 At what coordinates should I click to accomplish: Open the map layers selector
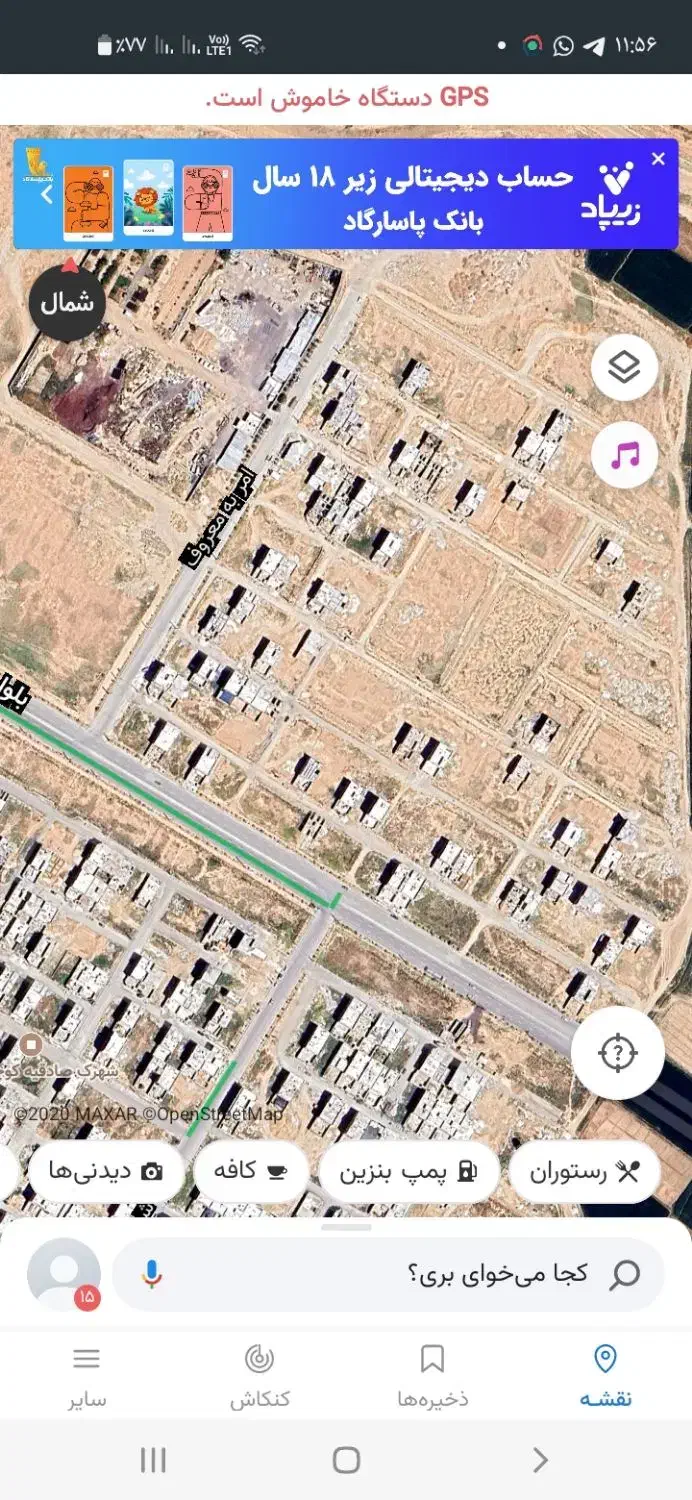[624, 368]
